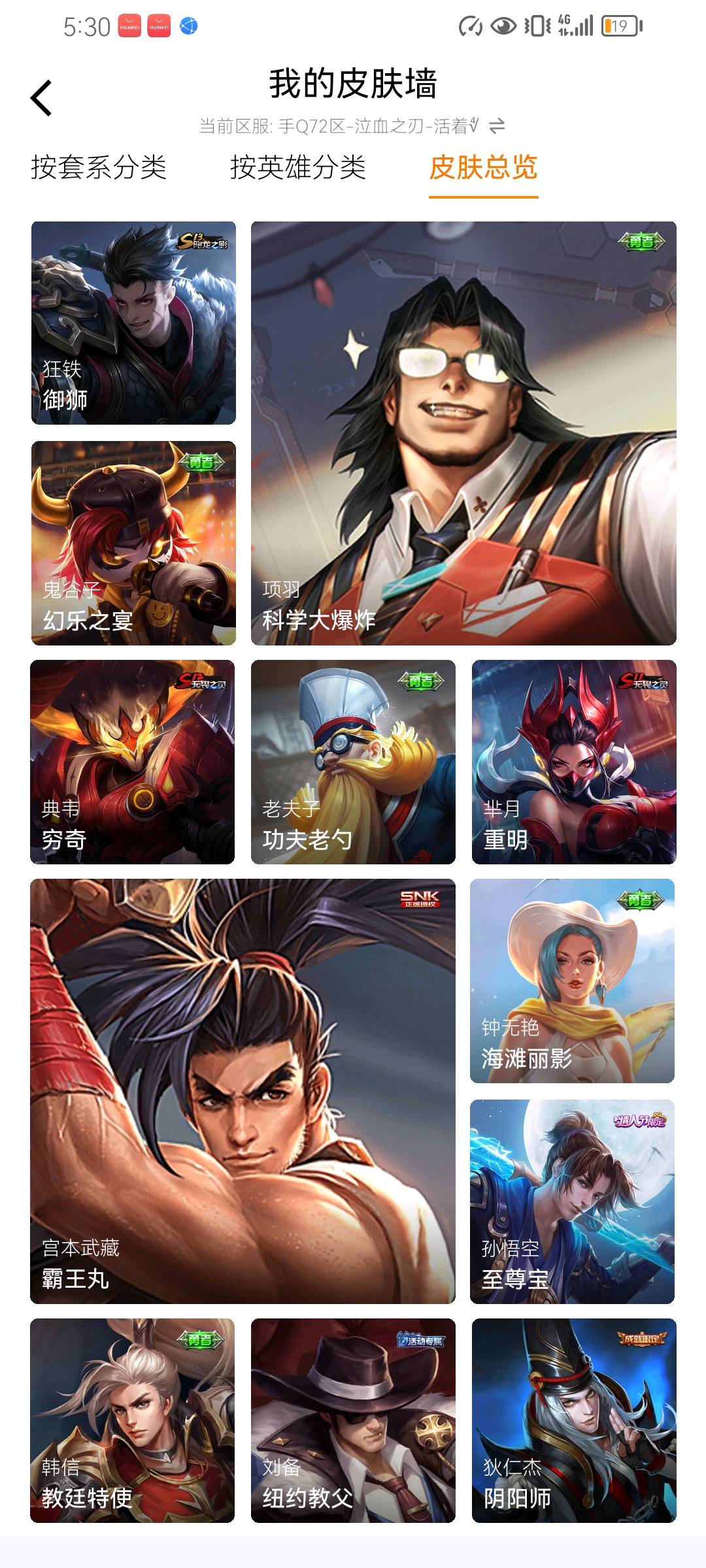
Task: Tap the server switch arrows icon
Action: 497,125
